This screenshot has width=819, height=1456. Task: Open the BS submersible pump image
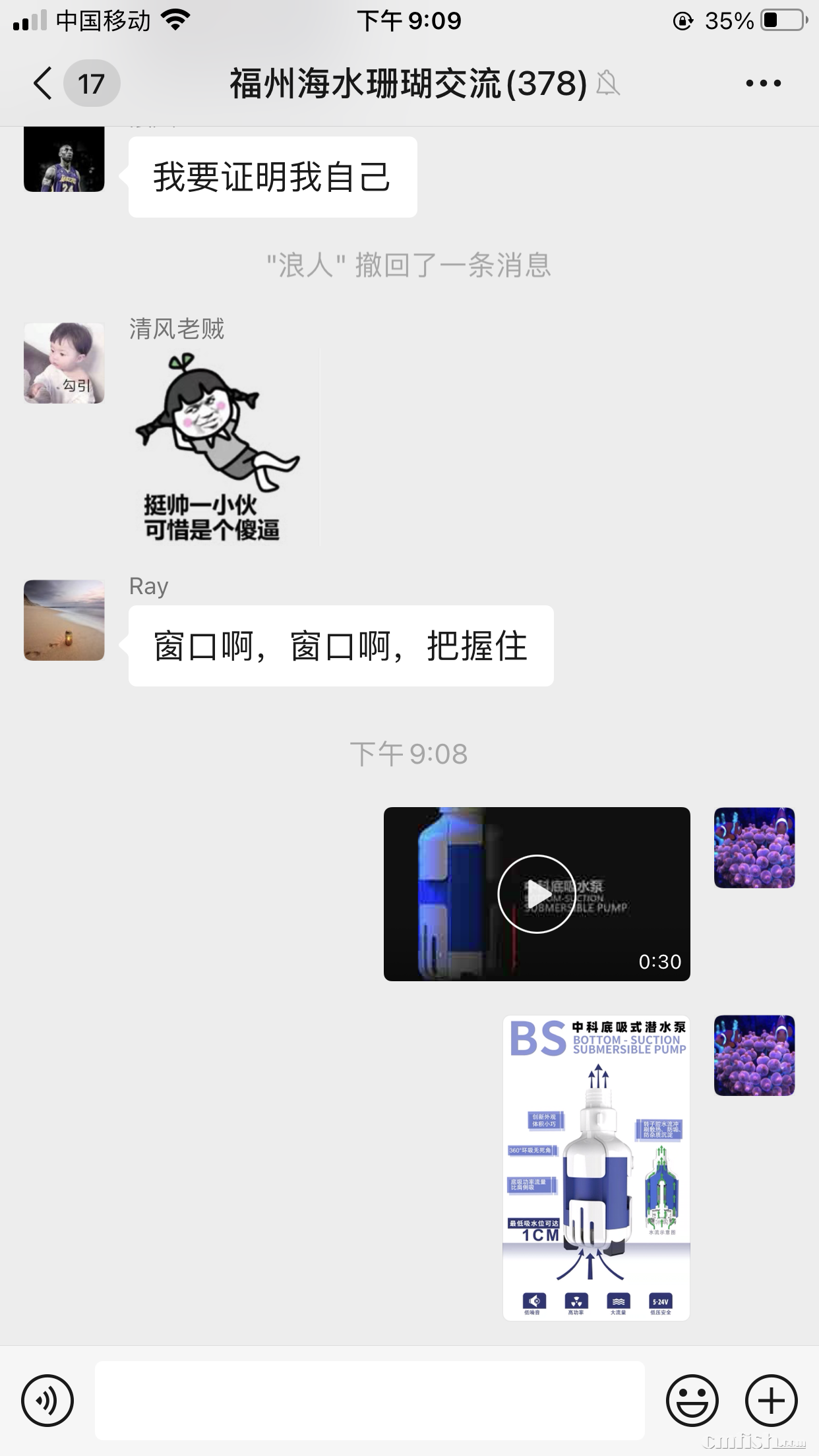(x=596, y=1168)
